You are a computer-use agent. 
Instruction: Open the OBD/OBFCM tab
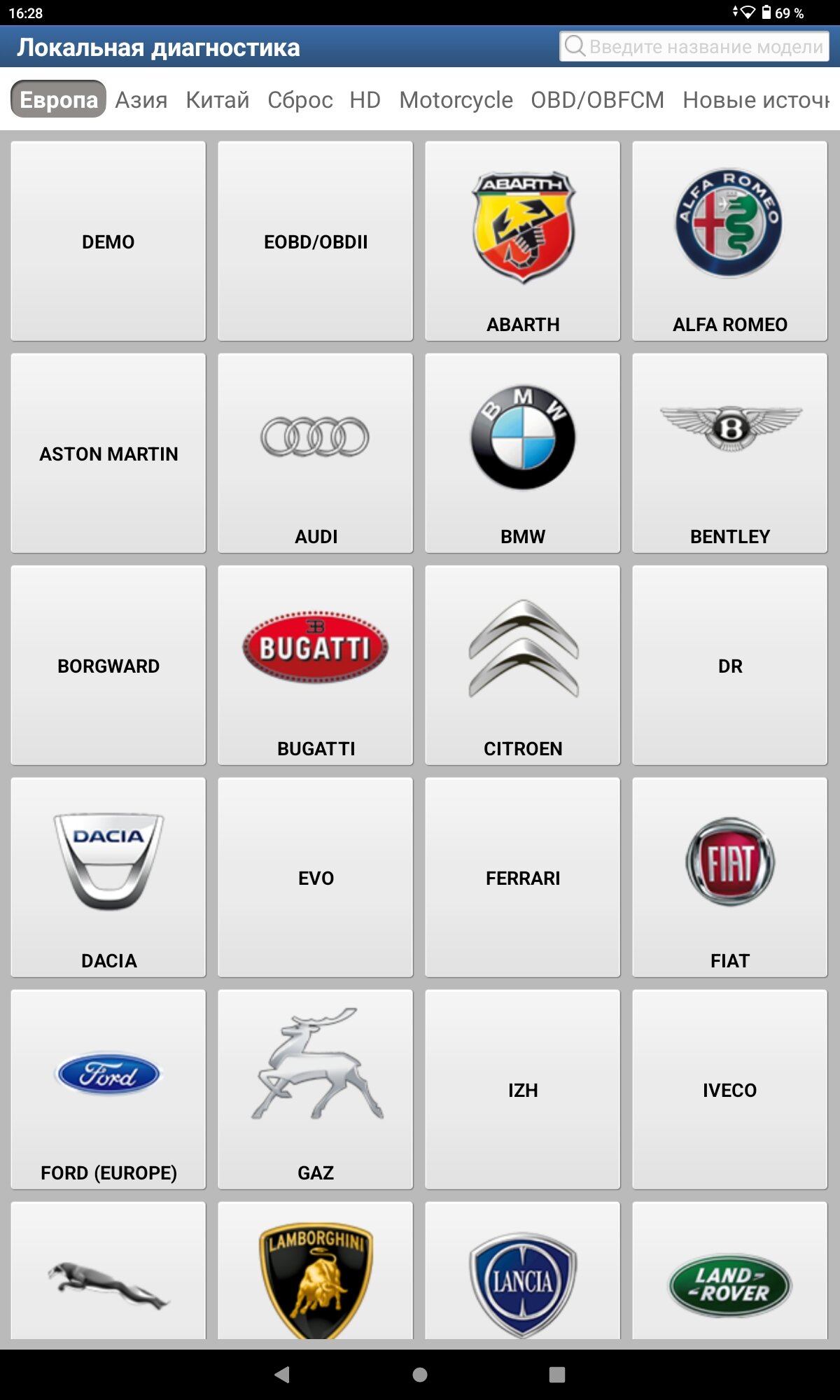pyautogui.click(x=598, y=99)
